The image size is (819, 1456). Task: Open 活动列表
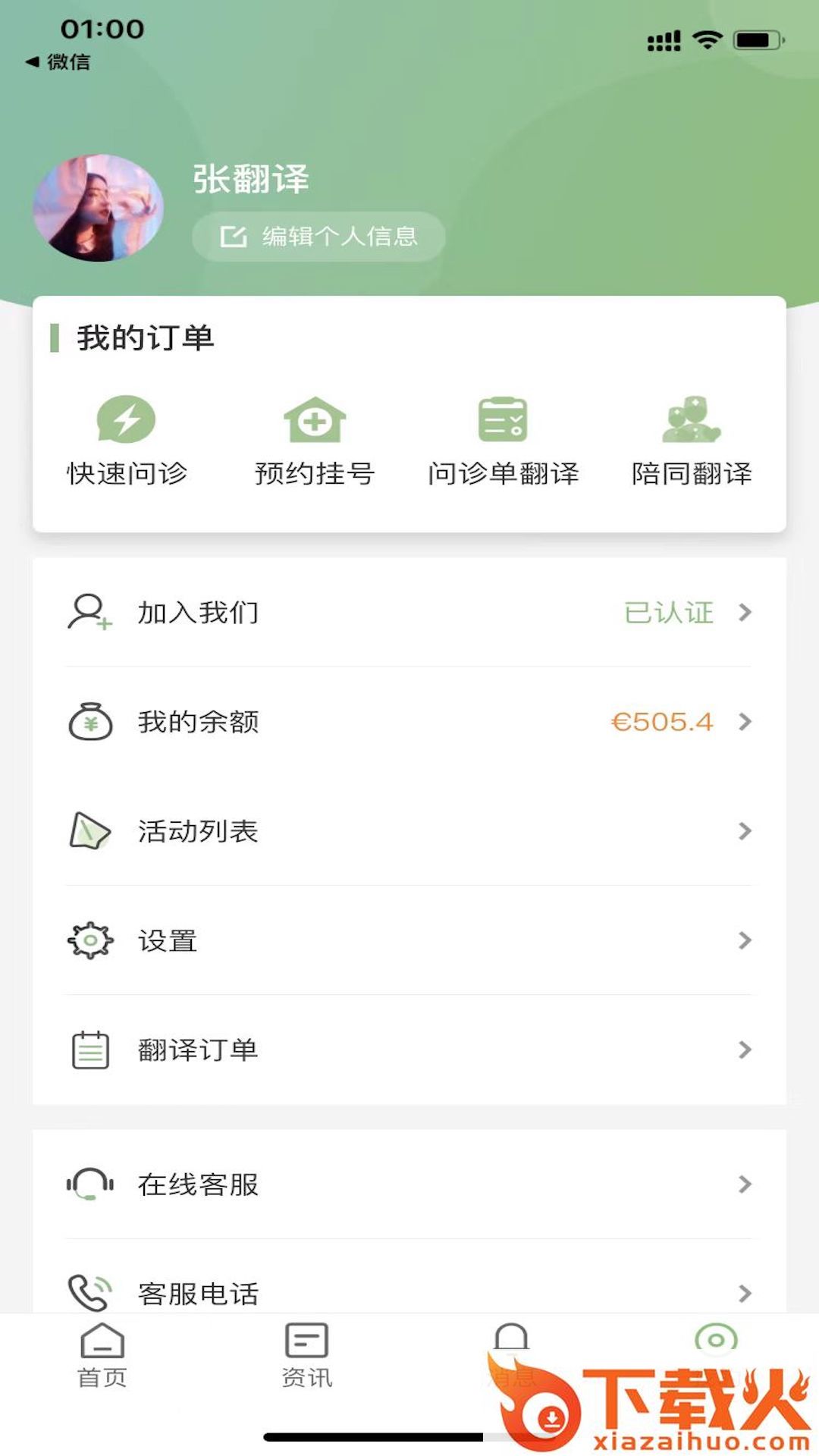[x=409, y=830]
